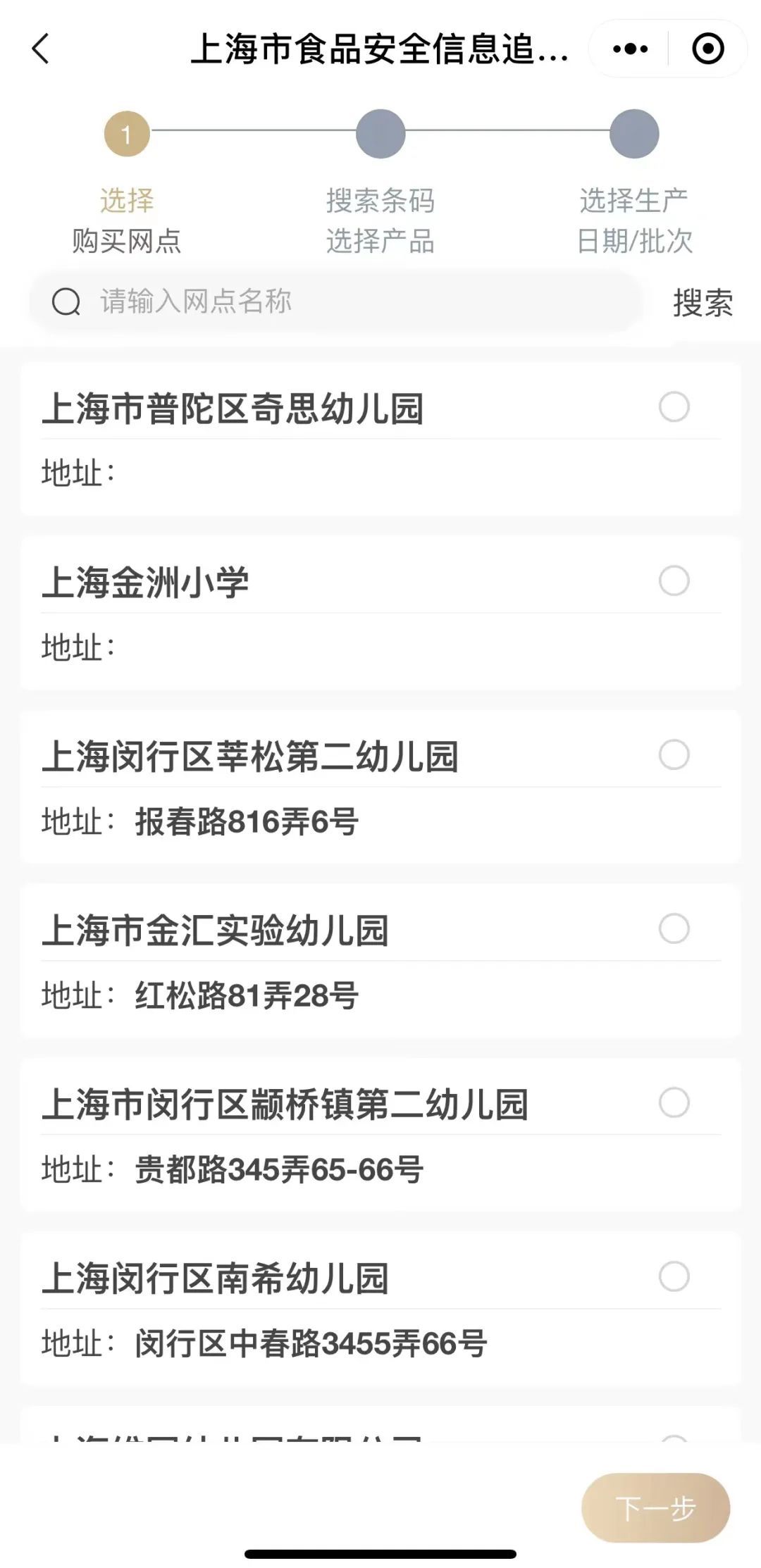Select 上海市普陀区奇思幼儿园
Image resolution: width=761 pixels, height=1568 pixels.
click(x=674, y=407)
